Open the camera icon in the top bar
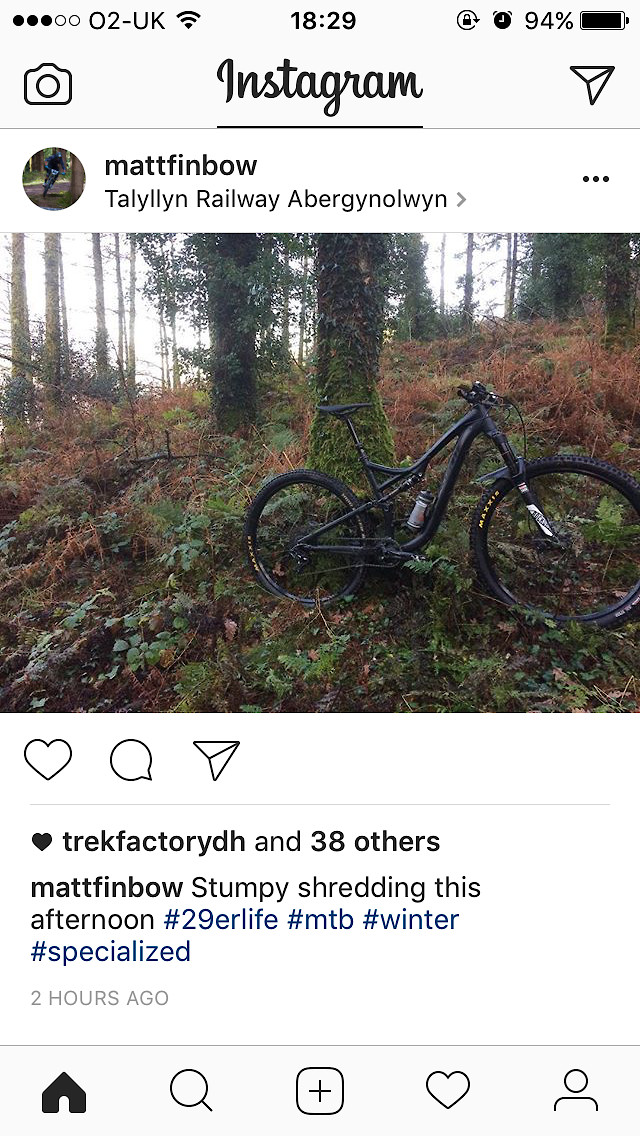Image resolution: width=640 pixels, height=1136 pixels. pyautogui.click(x=48, y=84)
